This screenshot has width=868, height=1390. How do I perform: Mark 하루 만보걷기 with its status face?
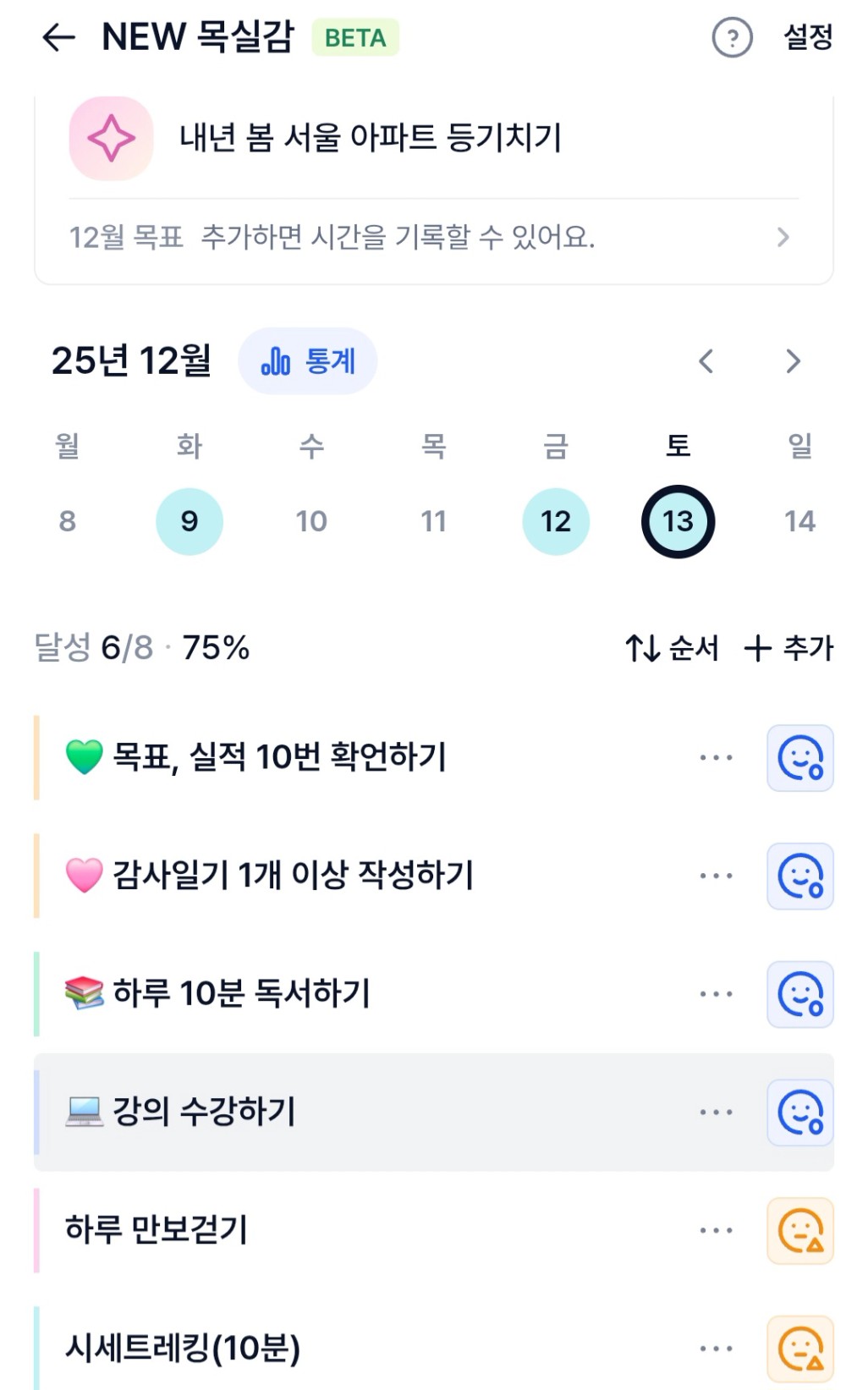click(800, 1231)
